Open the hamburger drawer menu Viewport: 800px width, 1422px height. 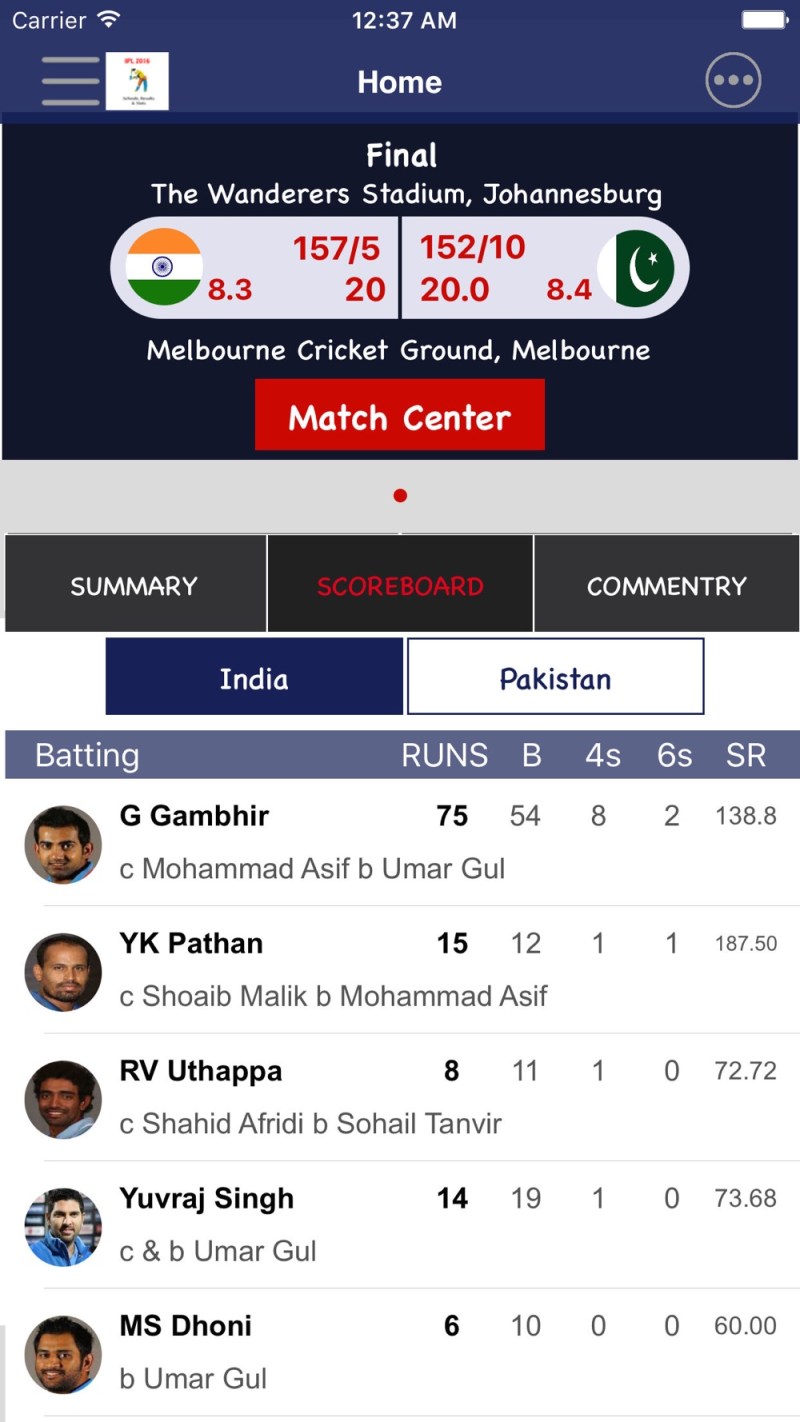pos(70,82)
